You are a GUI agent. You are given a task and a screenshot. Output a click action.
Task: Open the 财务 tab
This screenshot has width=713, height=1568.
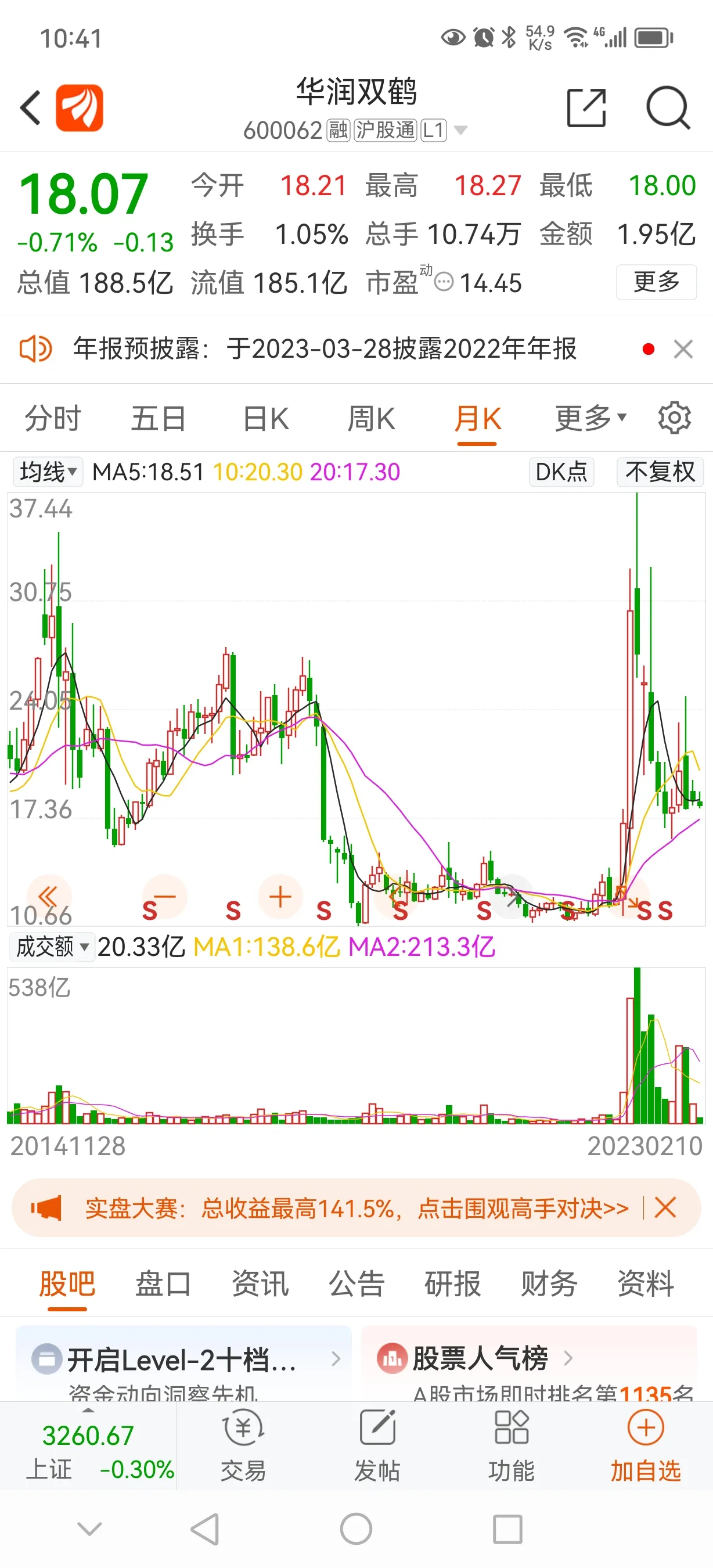549,1284
